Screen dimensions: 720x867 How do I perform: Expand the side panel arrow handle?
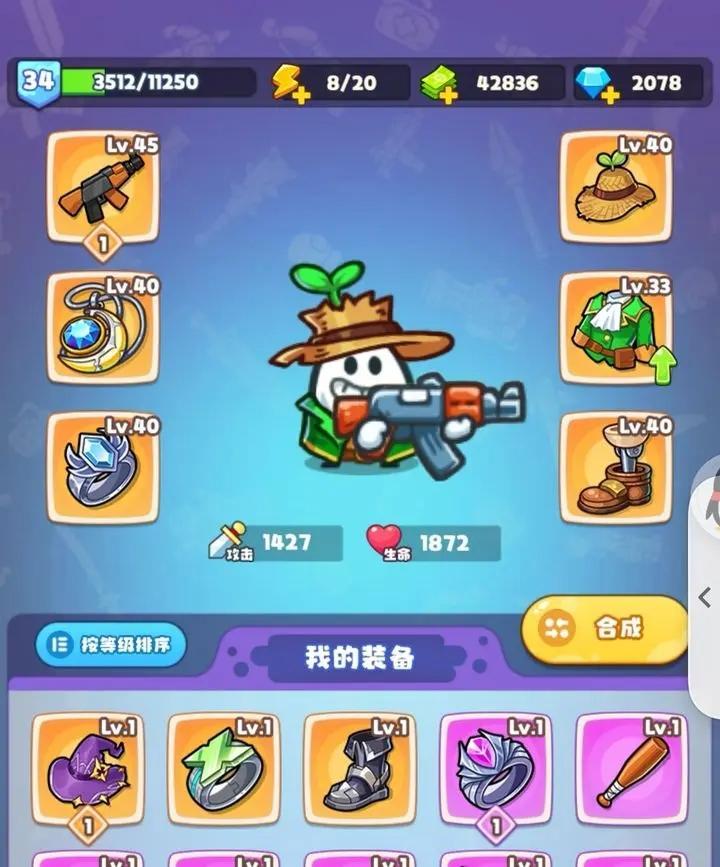point(704,598)
